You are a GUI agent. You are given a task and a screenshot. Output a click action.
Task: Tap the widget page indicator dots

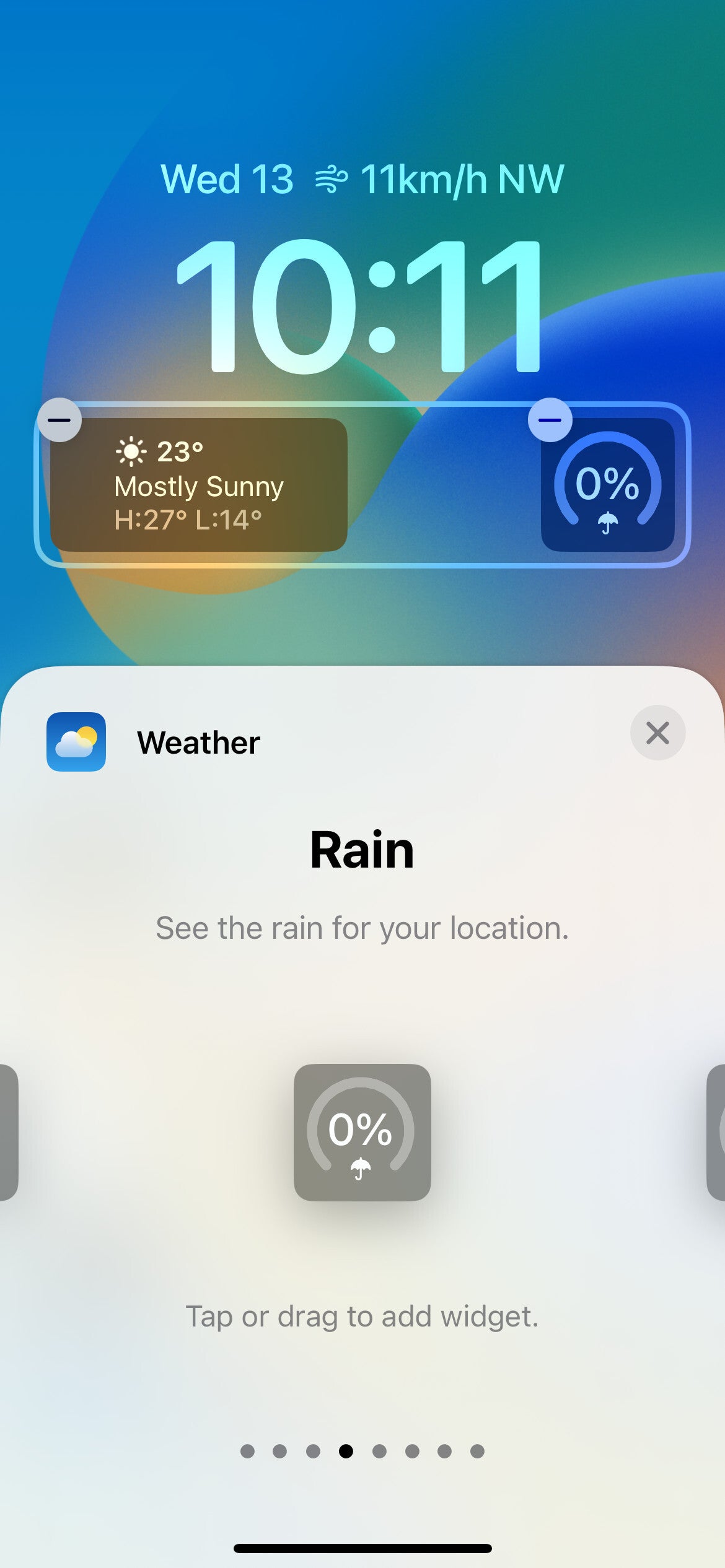click(362, 1451)
